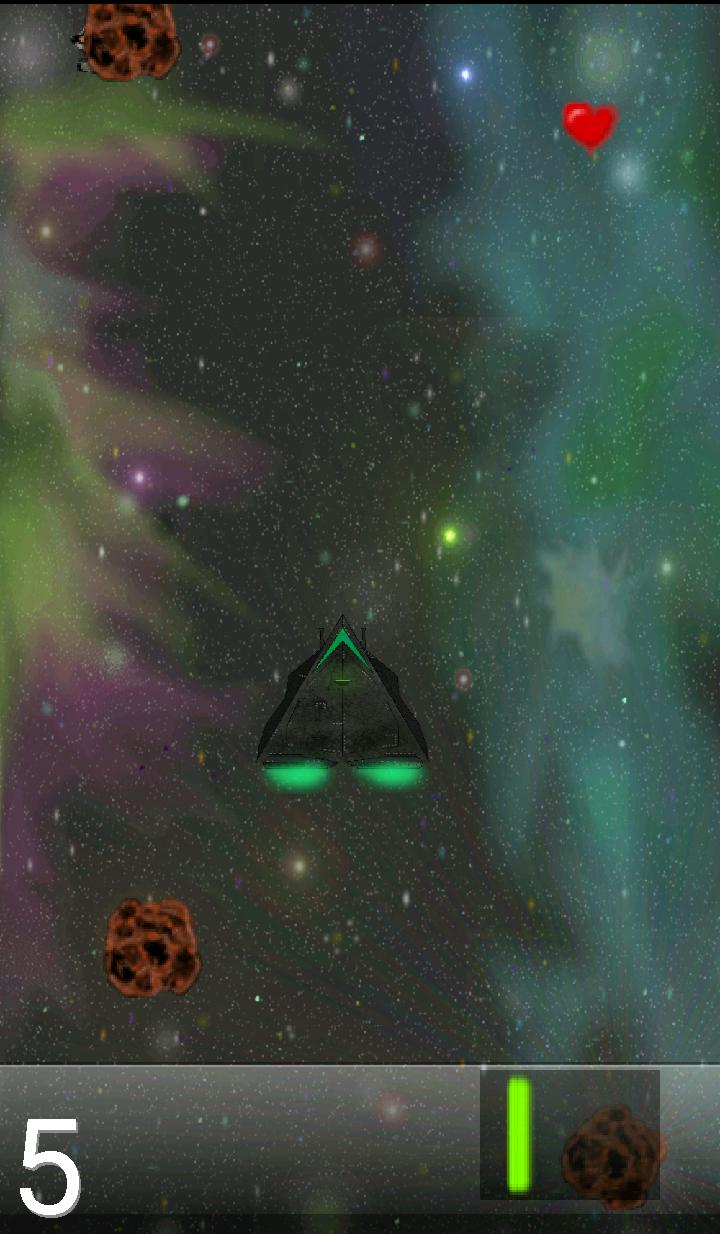Click the ship's green cockpit chevron
The width and height of the screenshot is (720, 1234).
[x=343, y=645]
